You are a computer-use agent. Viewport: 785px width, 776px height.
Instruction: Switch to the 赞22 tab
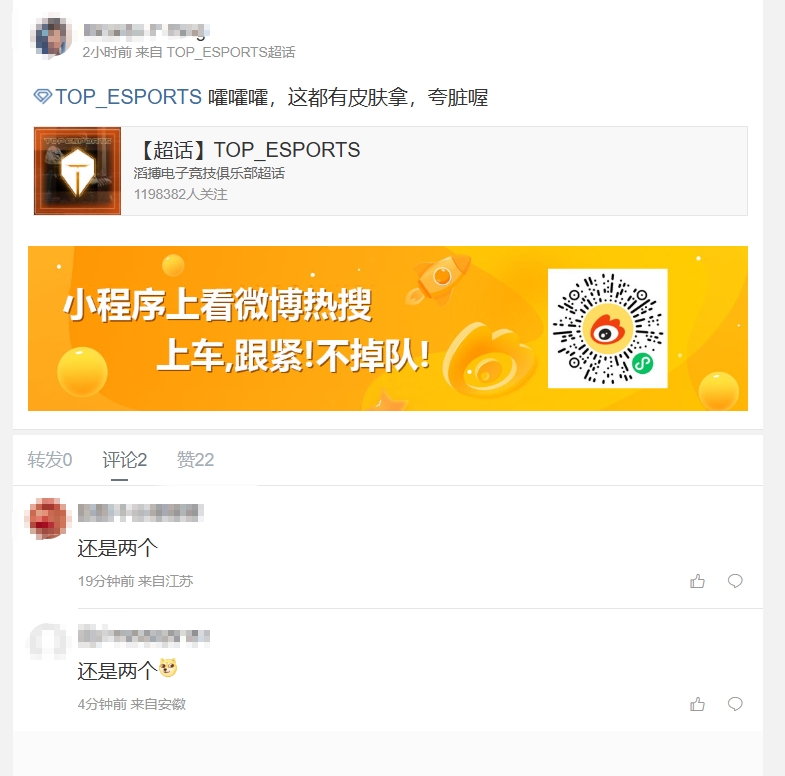point(195,460)
